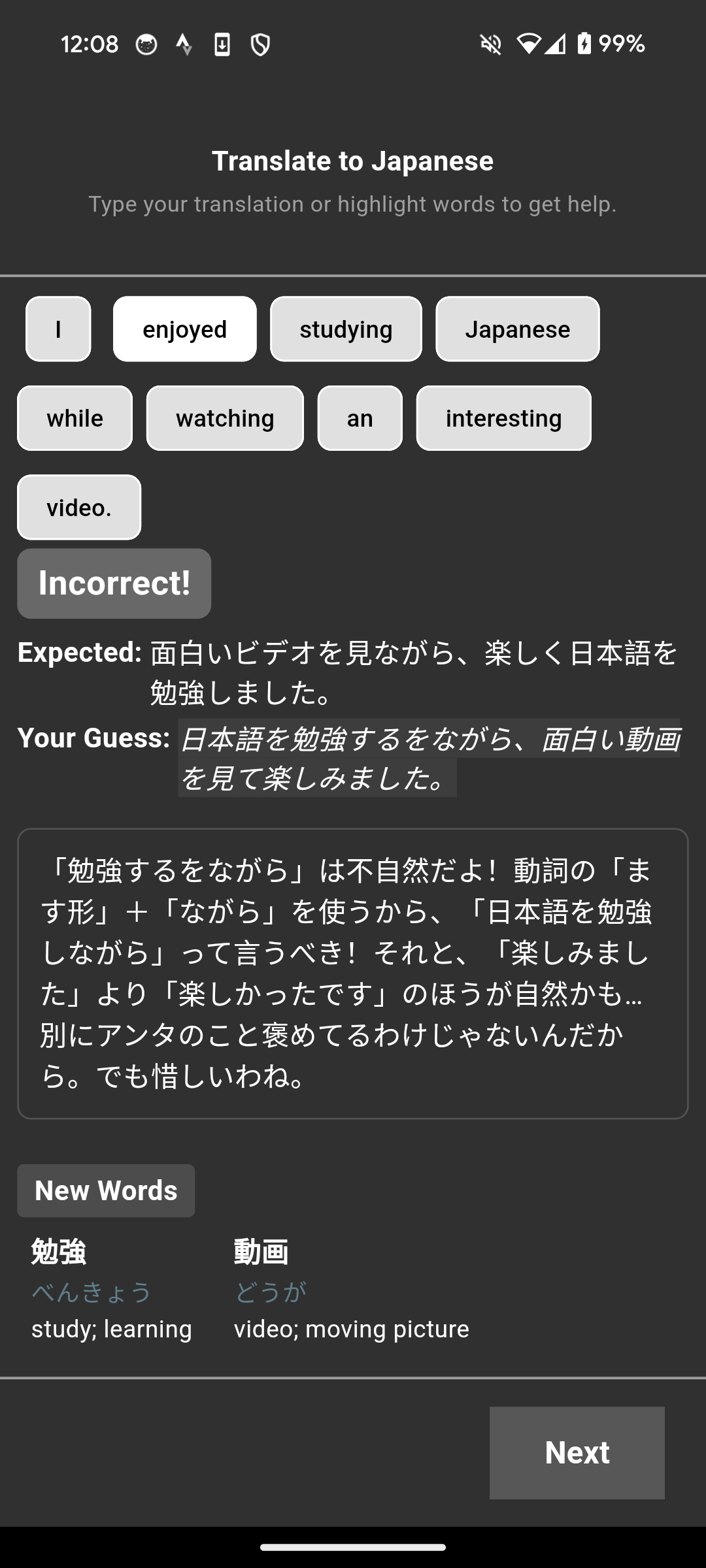Tap the word chip "I"

pyautogui.click(x=58, y=329)
